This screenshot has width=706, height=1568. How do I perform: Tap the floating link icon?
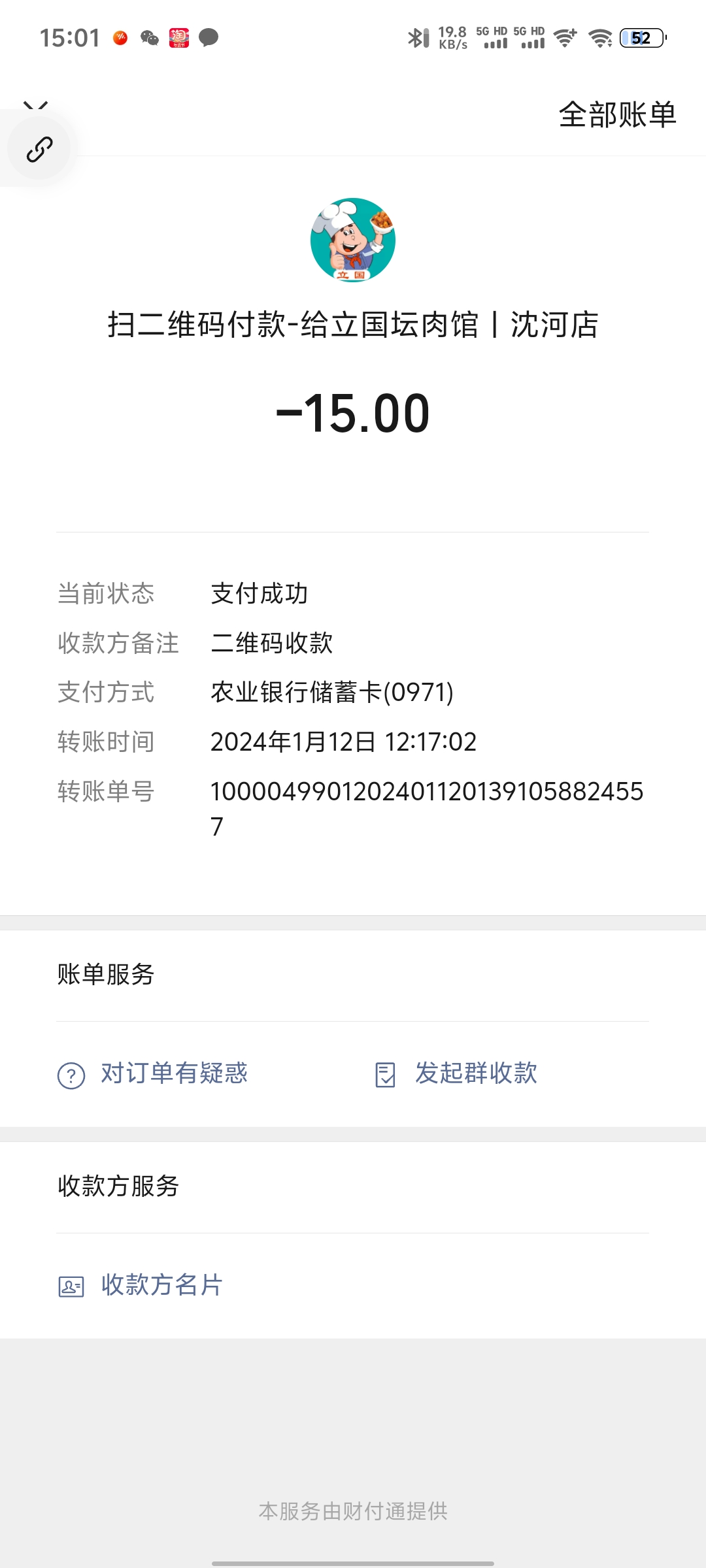pyautogui.click(x=39, y=150)
